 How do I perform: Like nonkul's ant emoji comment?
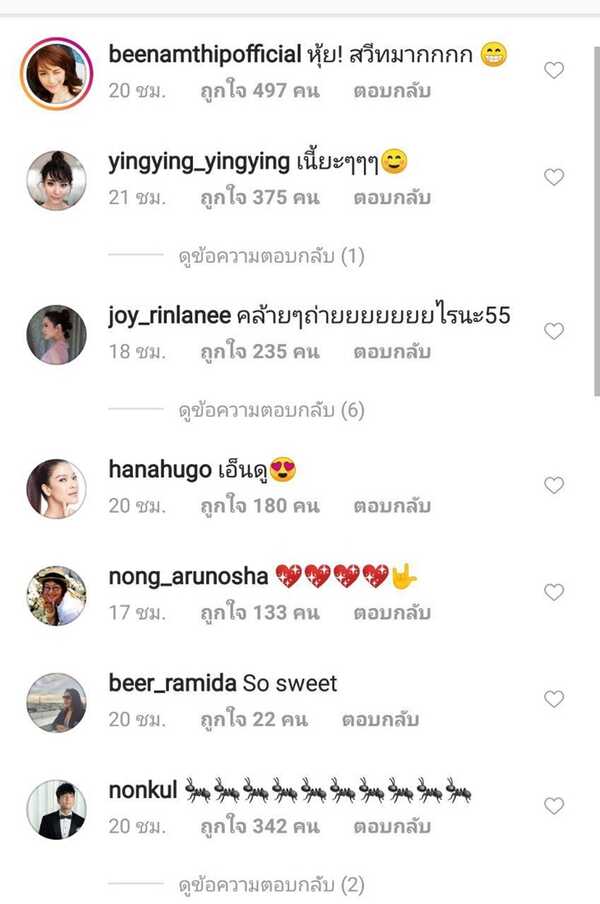click(553, 806)
